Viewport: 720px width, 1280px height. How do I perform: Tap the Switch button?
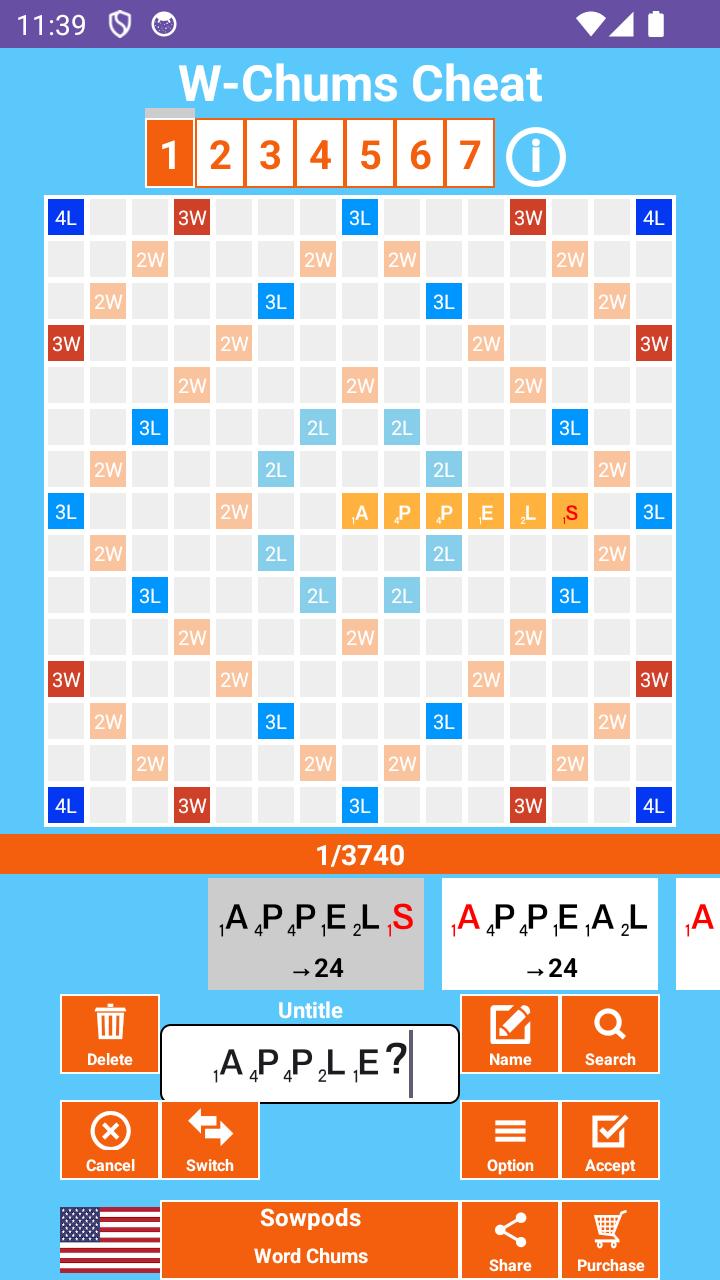[x=210, y=1140]
